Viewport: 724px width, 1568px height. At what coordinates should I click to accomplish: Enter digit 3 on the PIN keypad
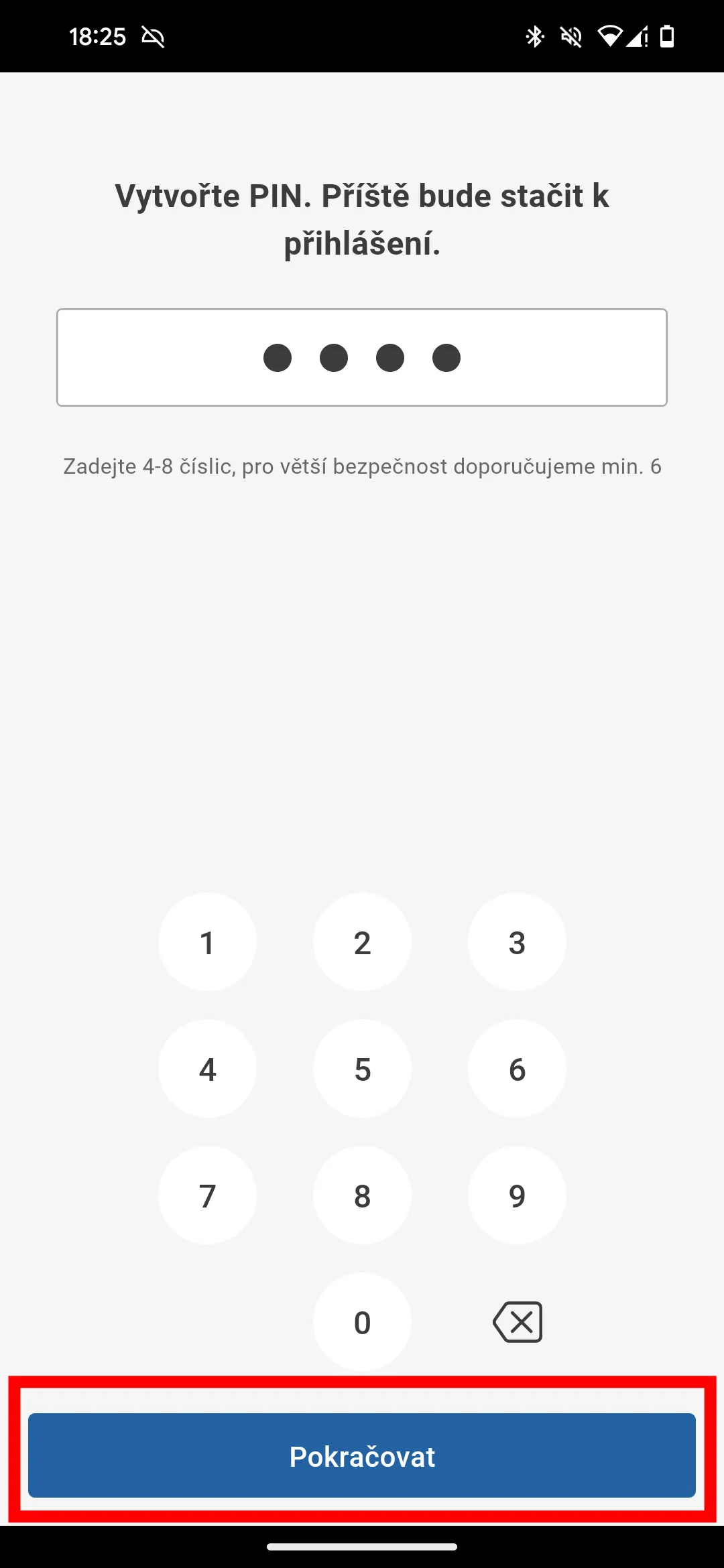tap(517, 942)
